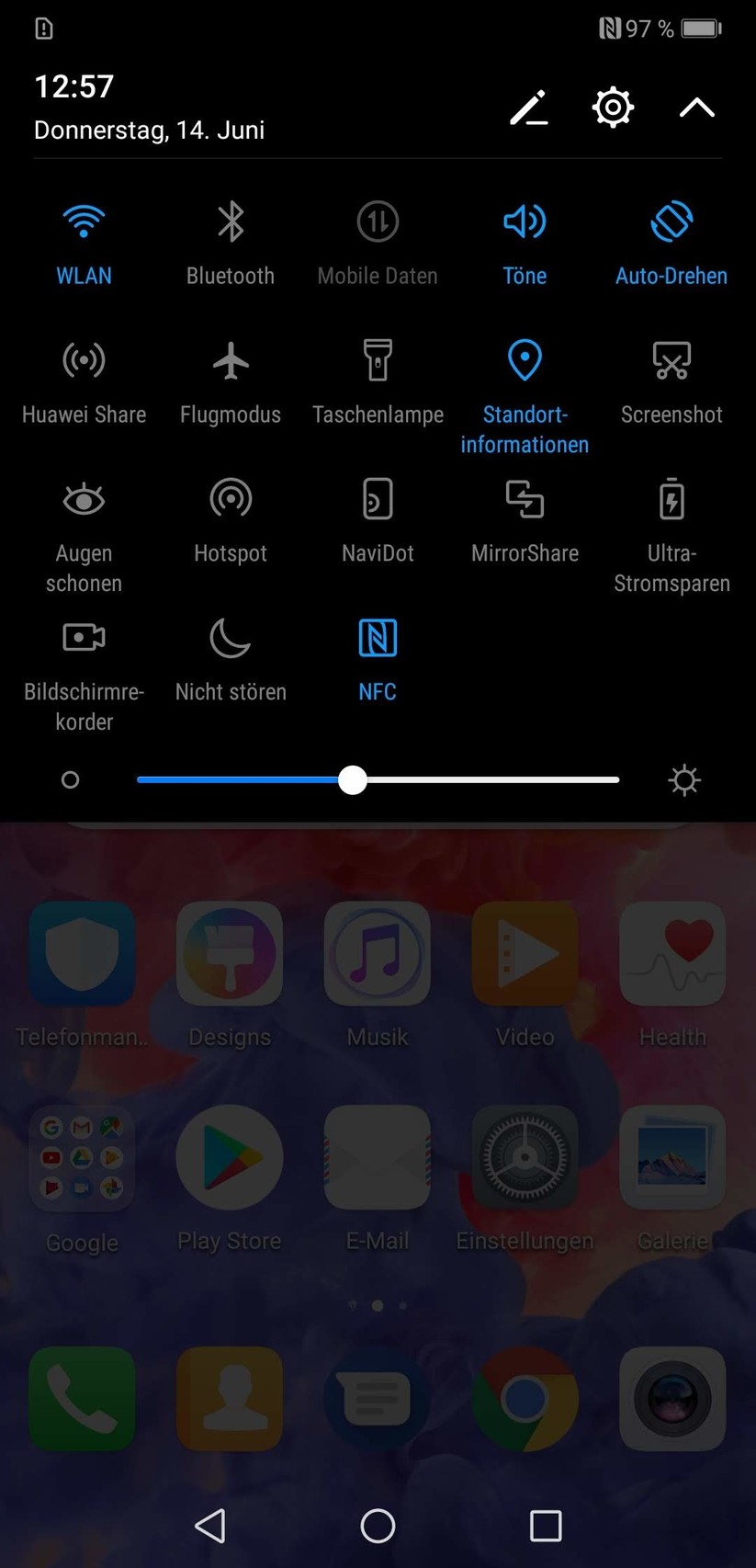Turn off NFC
The image size is (756, 1568).
click(x=378, y=639)
